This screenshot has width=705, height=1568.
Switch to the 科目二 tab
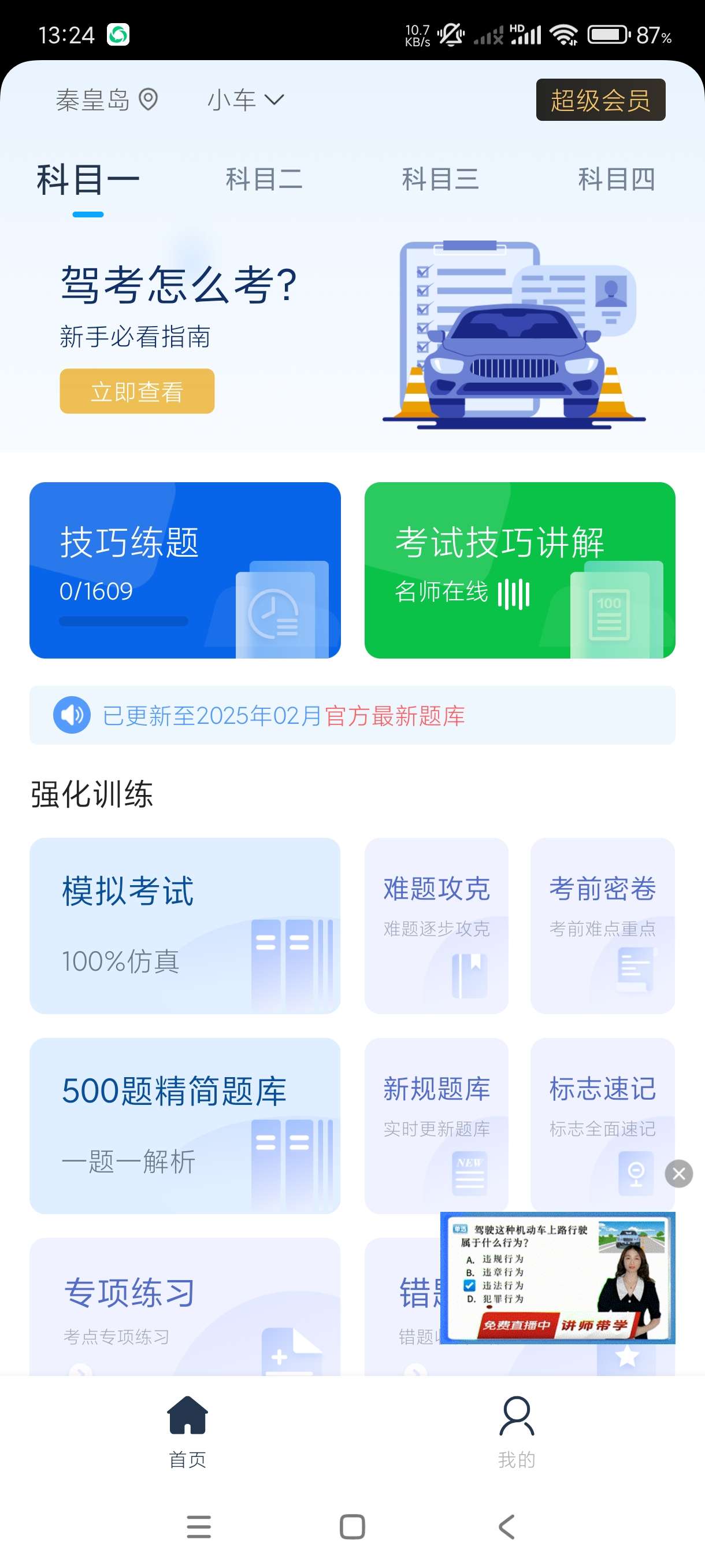[264, 180]
